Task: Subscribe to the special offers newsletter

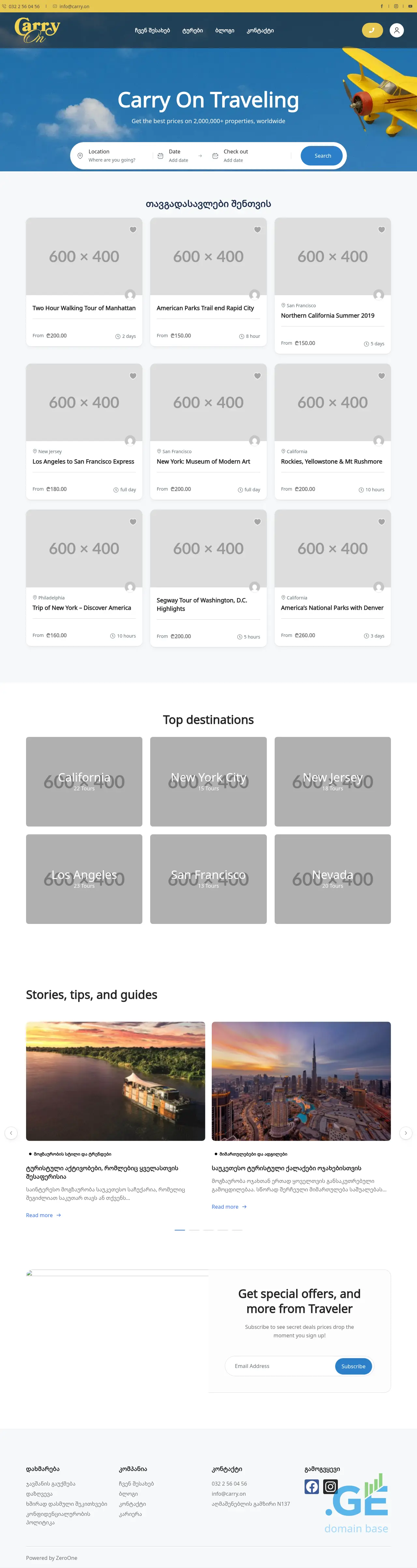Action: 353,1366
